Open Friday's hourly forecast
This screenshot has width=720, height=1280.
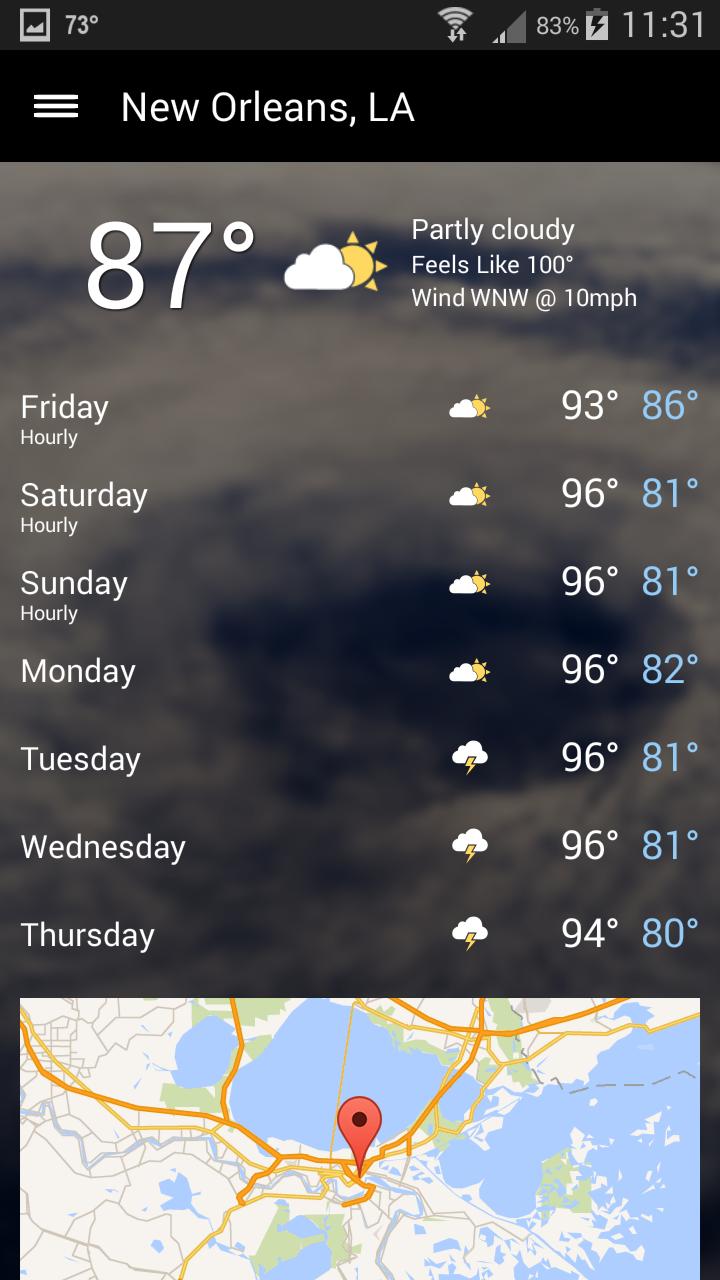pyautogui.click(x=64, y=419)
